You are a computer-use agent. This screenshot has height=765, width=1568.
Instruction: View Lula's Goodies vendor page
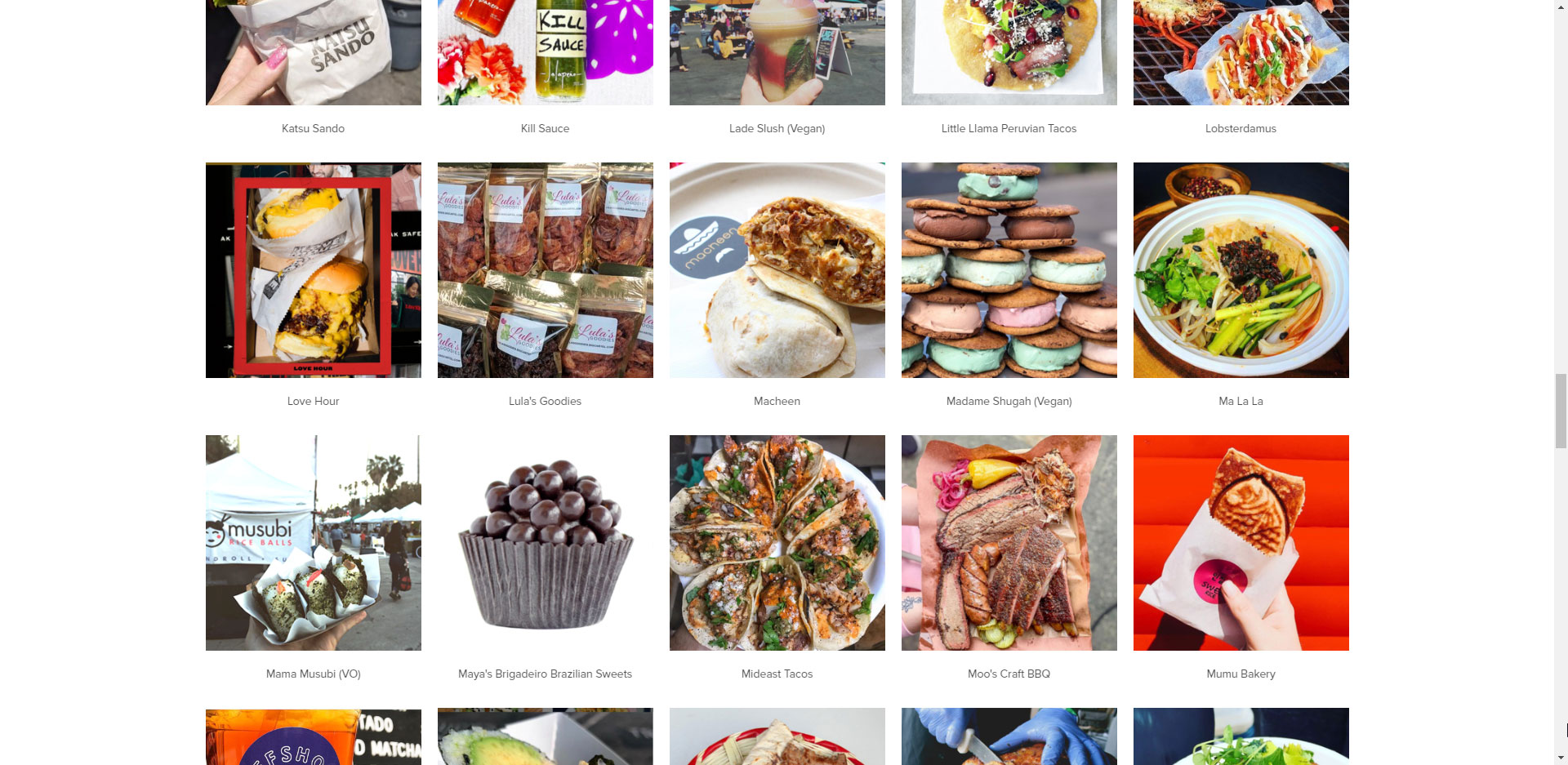545,270
